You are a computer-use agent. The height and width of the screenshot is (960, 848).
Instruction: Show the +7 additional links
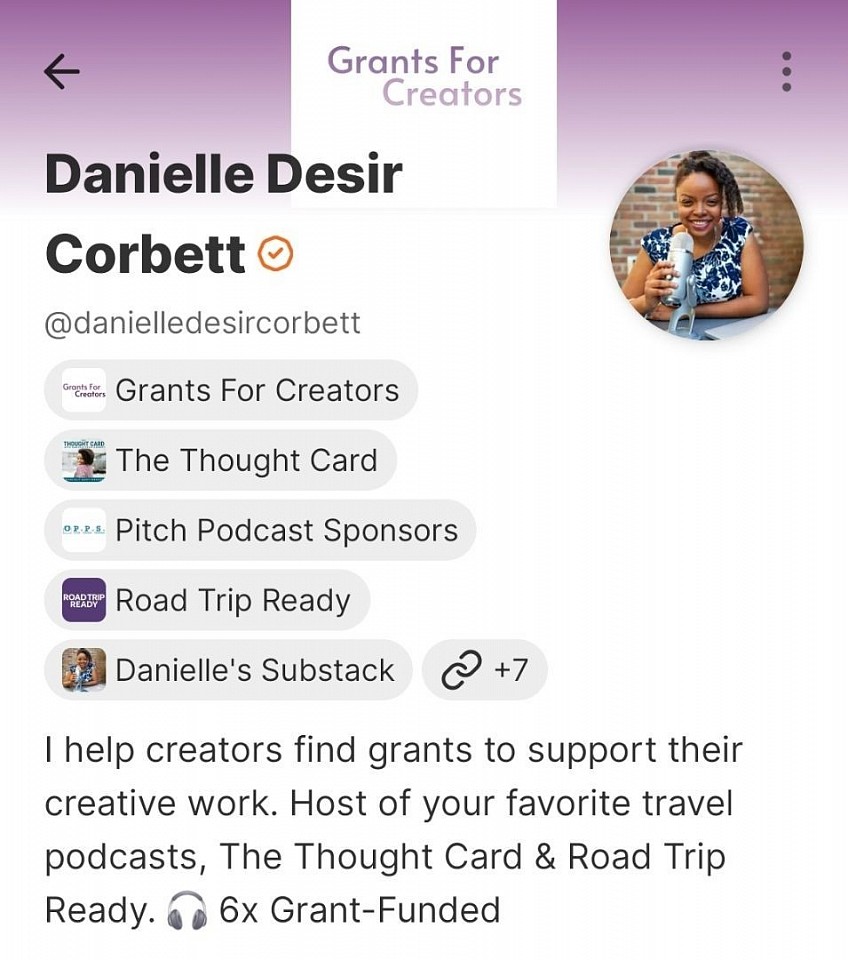pos(485,670)
